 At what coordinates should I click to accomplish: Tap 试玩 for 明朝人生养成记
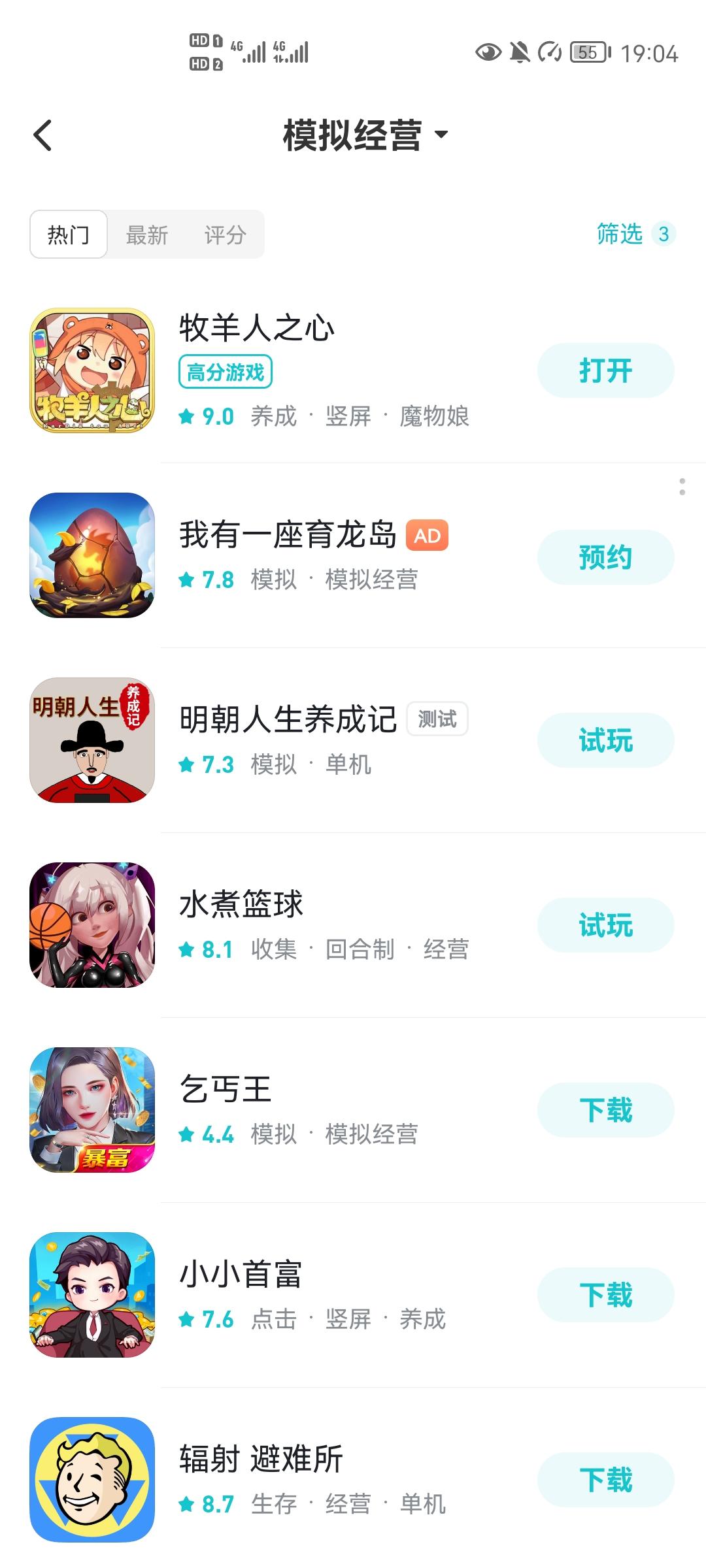(605, 740)
